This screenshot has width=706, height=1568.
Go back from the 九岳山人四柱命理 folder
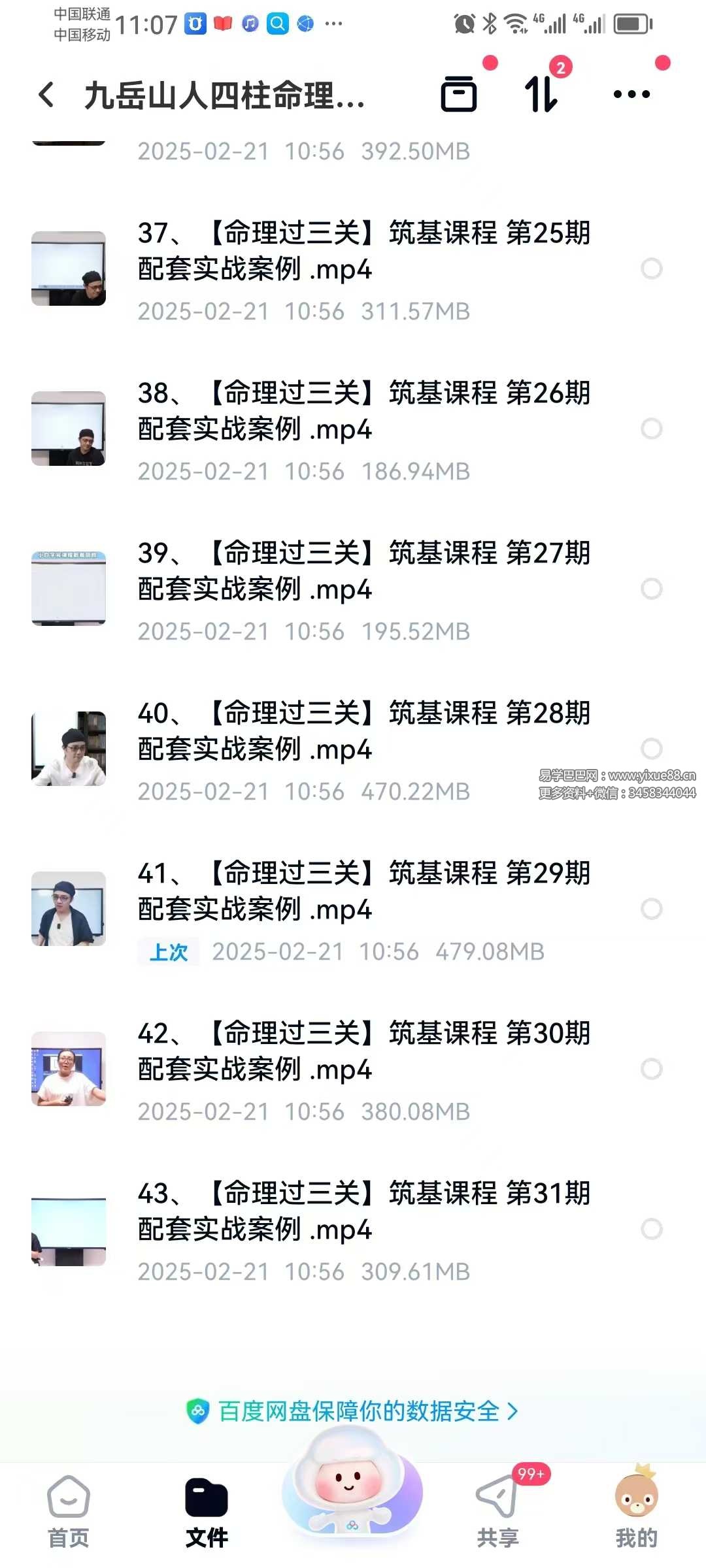[46, 95]
